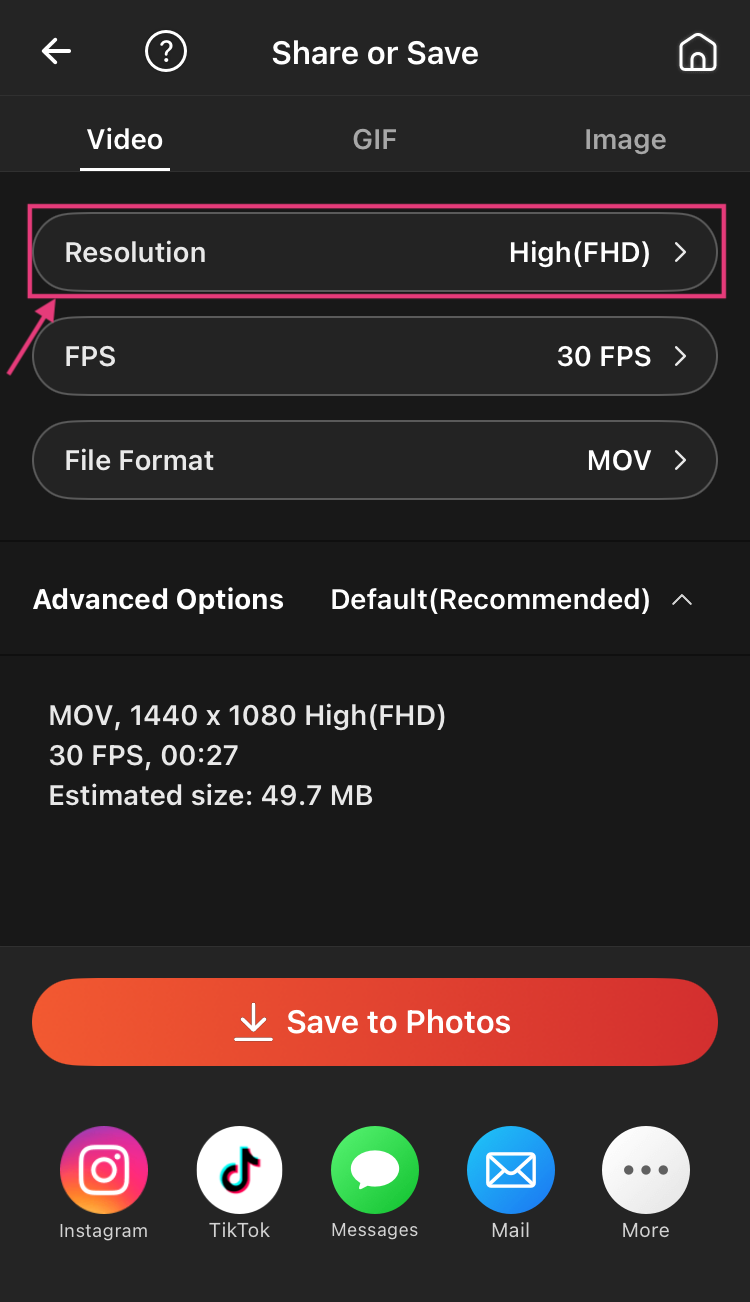Open File Format options
The height and width of the screenshot is (1302, 750).
point(375,460)
